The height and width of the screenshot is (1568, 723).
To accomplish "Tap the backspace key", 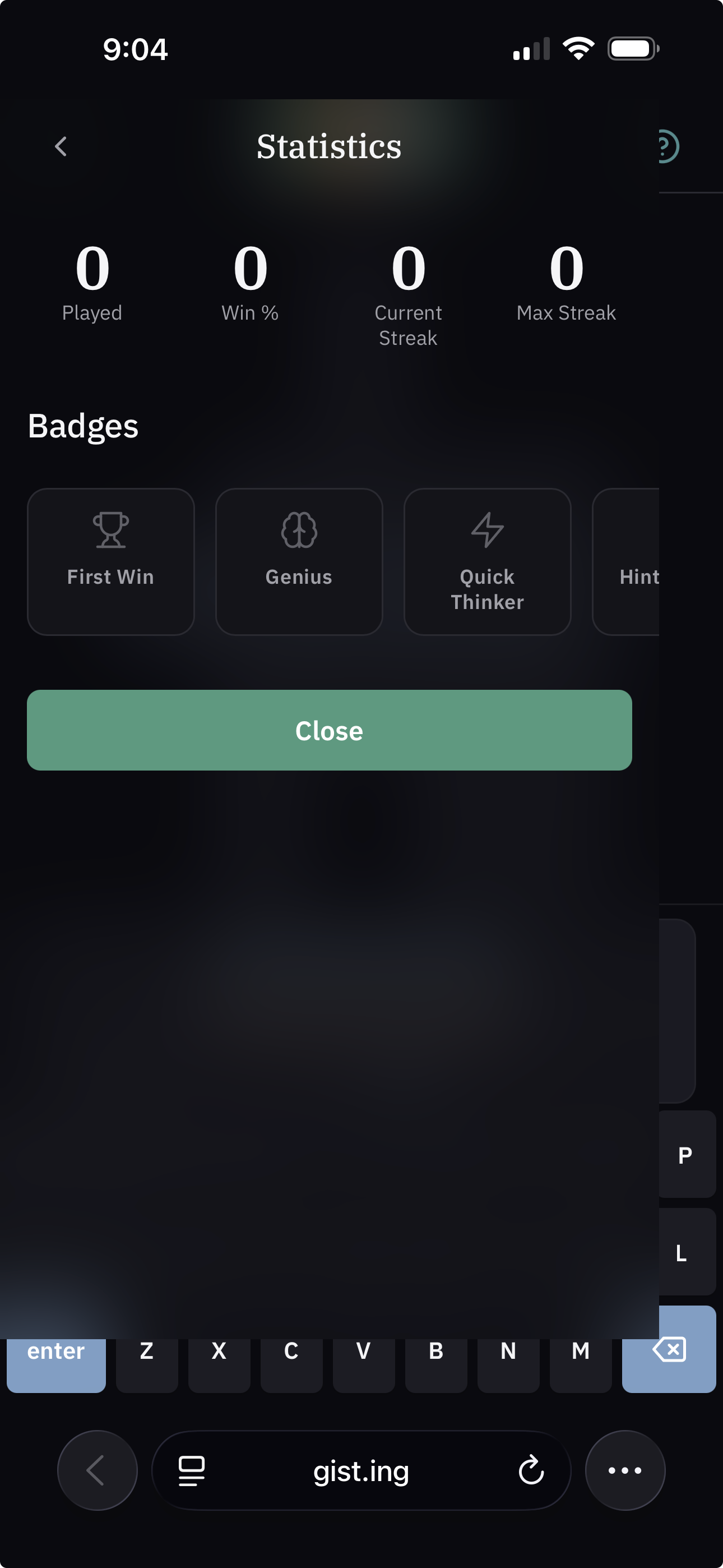I will 669,1350.
